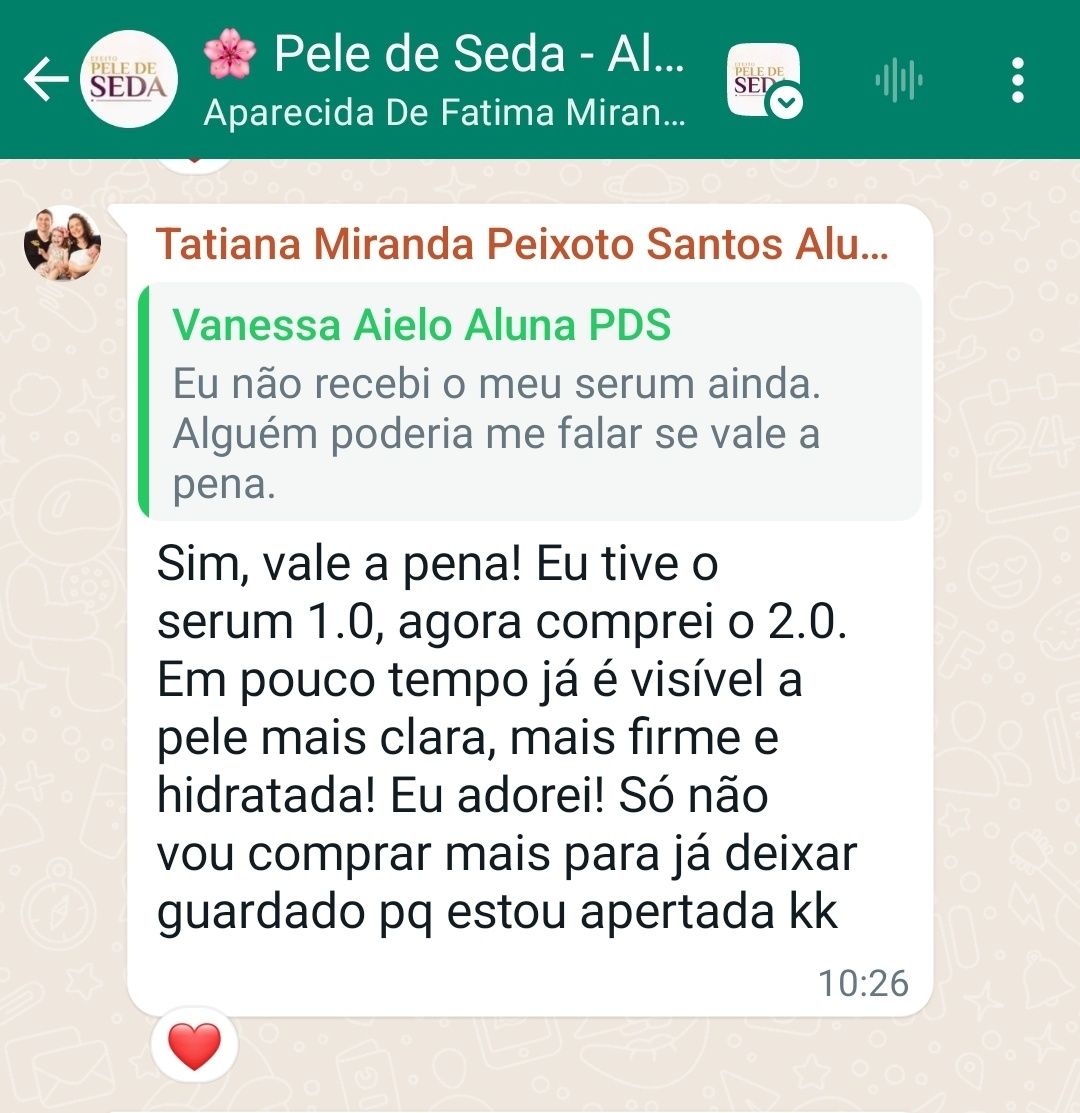
Task: Tap sender name Tatiana Miranda Peixoto Santos
Action: point(521,245)
